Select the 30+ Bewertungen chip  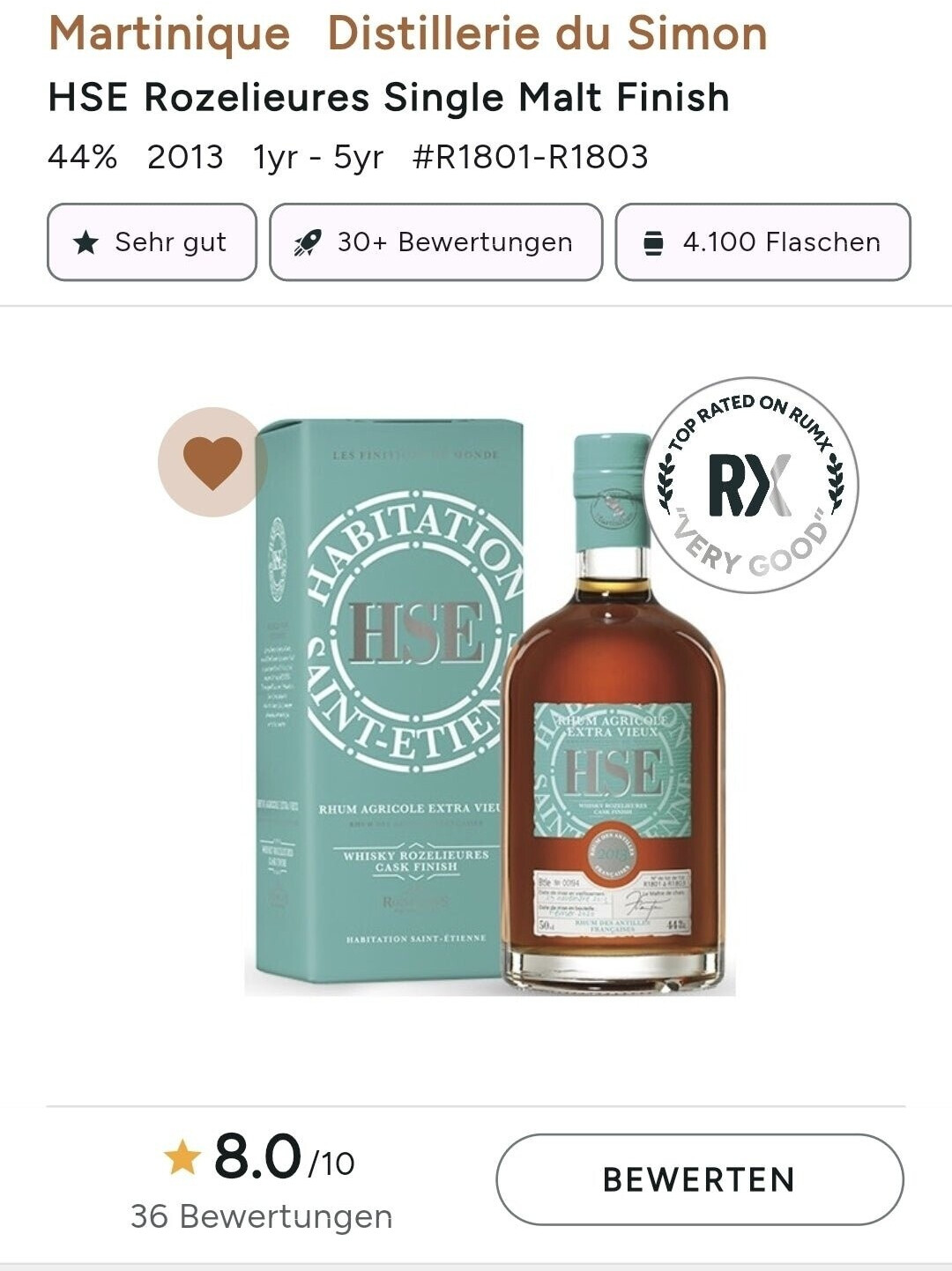click(x=436, y=242)
